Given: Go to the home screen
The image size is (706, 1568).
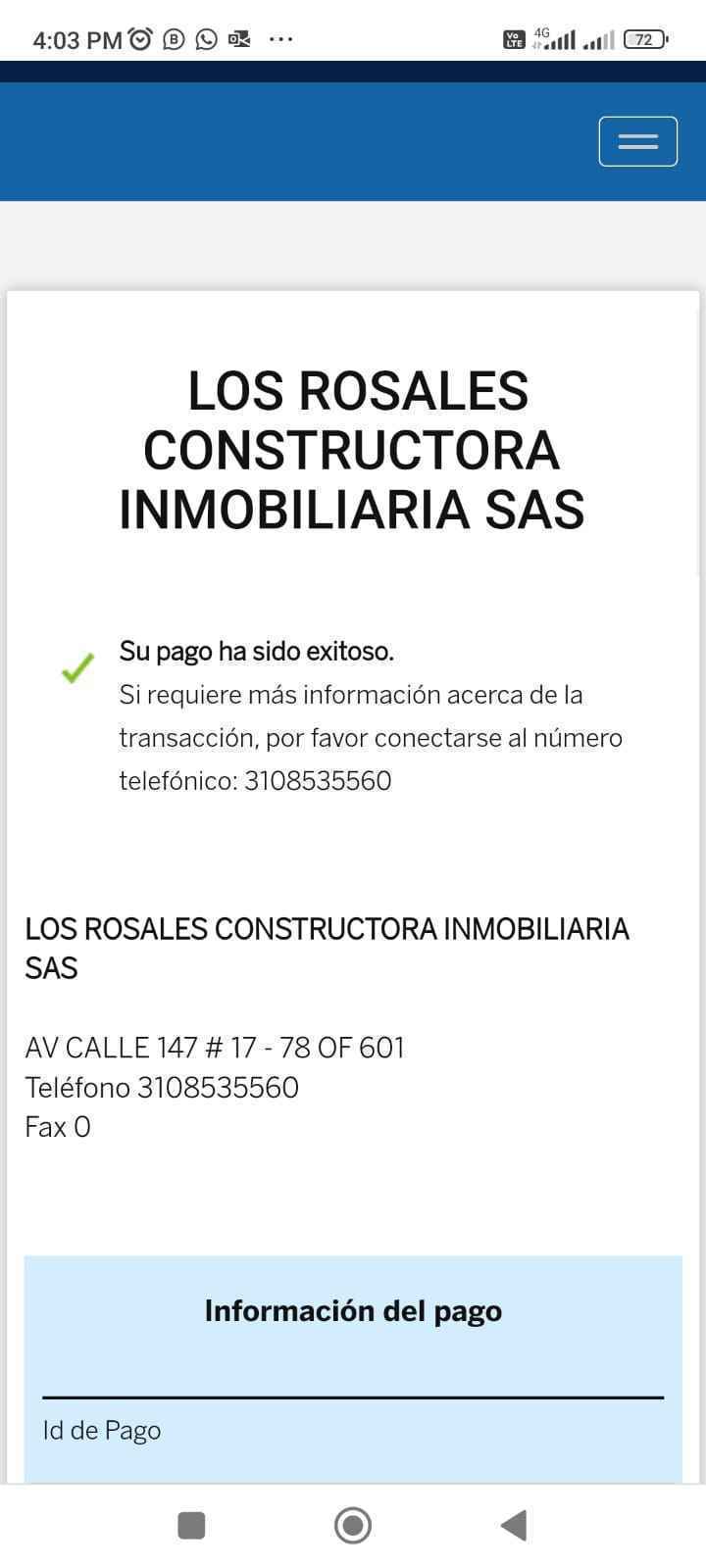Looking at the screenshot, I should [x=353, y=1525].
